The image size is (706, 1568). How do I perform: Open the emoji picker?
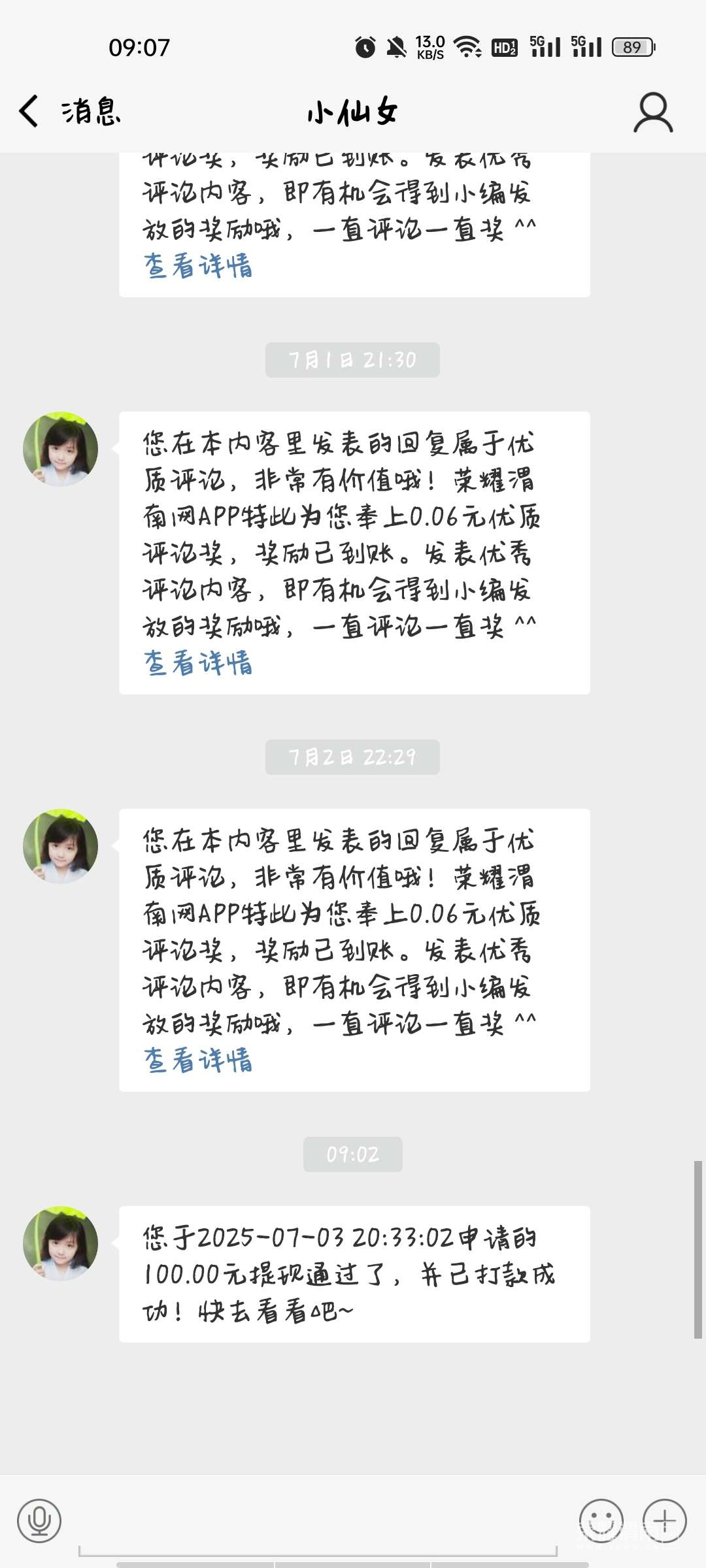click(x=601, y=1521)
